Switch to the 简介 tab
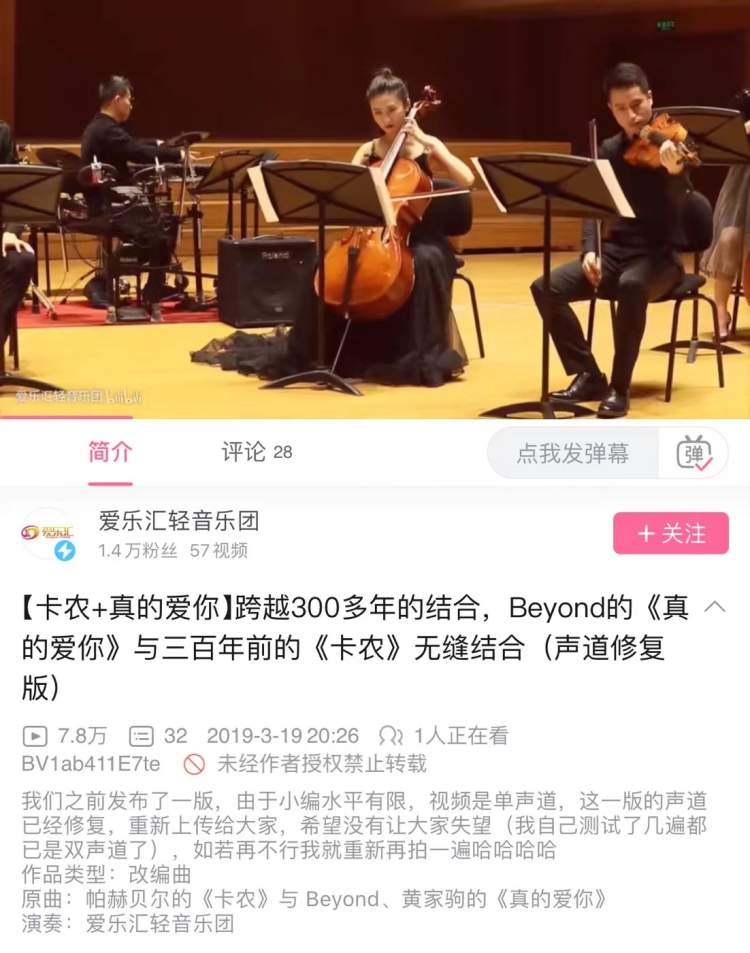 click(x=110, y=452)
